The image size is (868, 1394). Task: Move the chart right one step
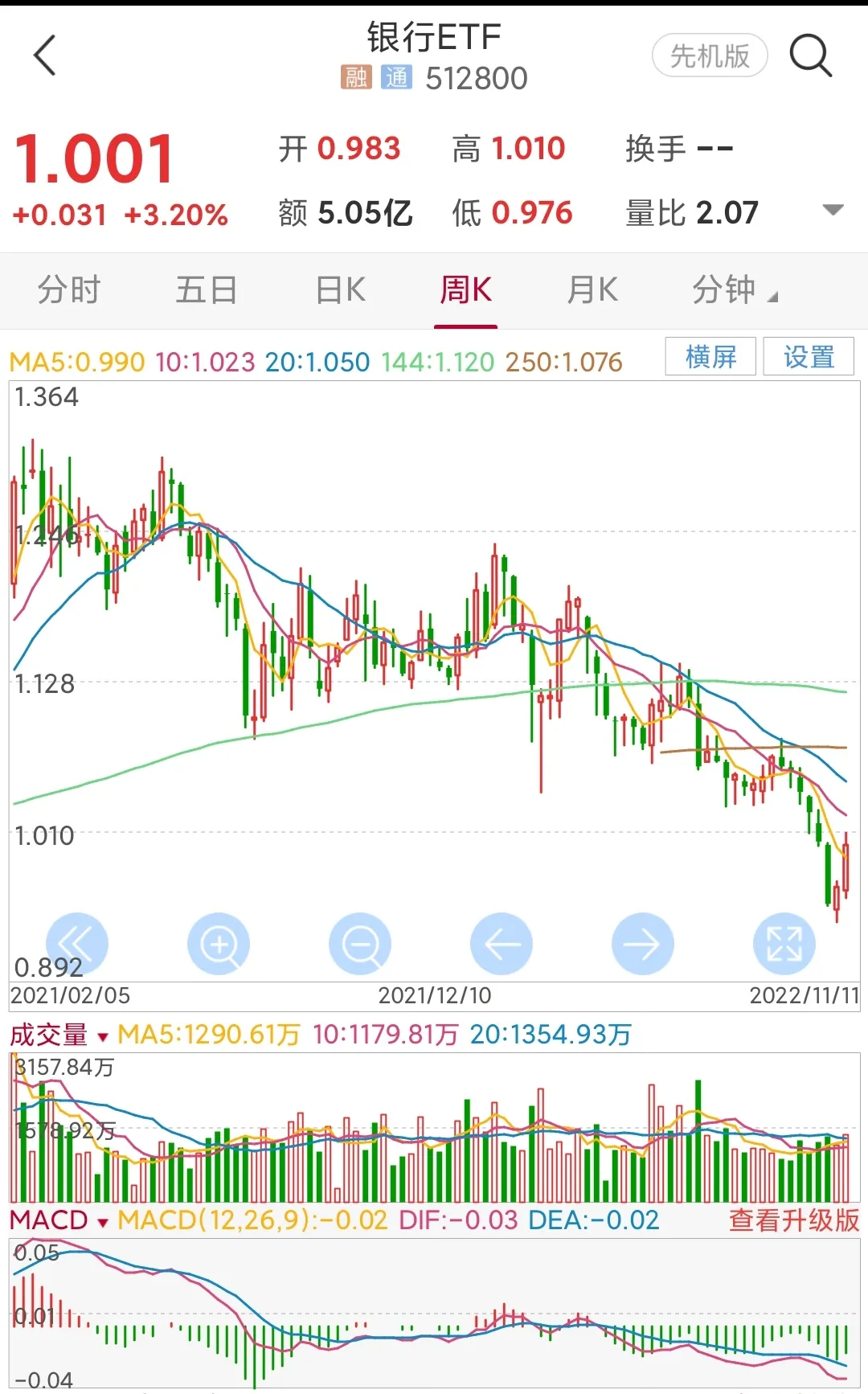(643, 944)
